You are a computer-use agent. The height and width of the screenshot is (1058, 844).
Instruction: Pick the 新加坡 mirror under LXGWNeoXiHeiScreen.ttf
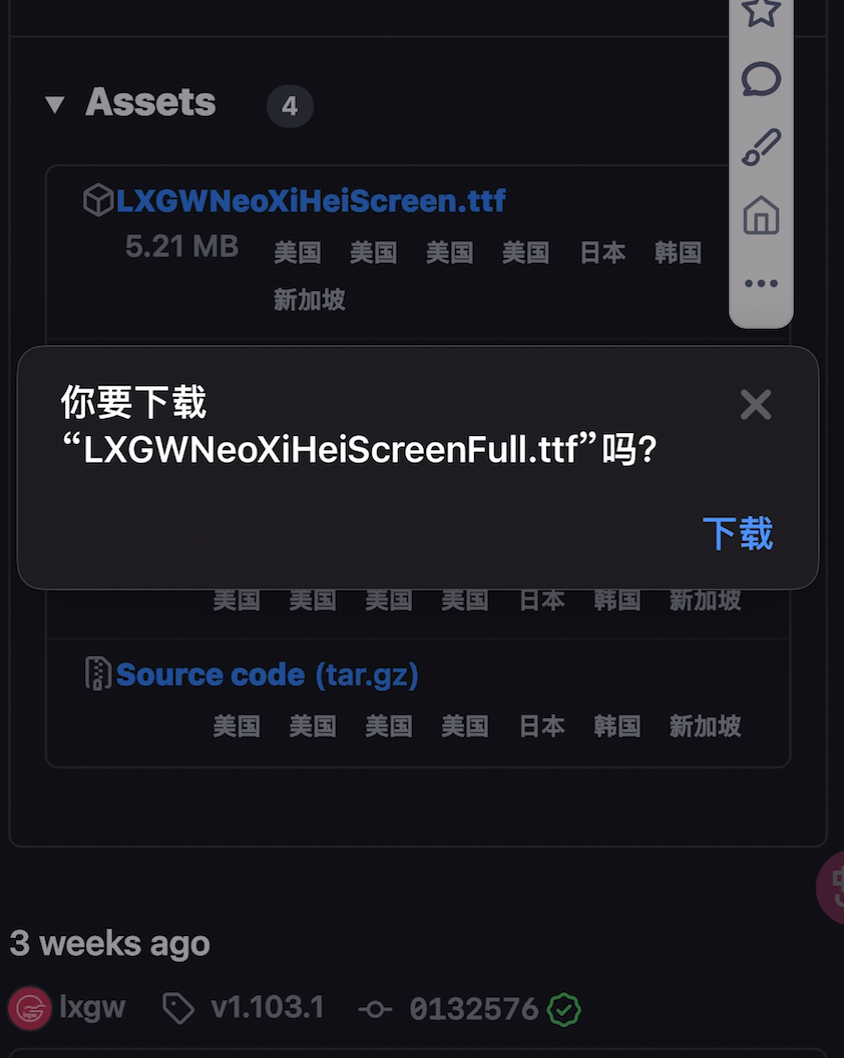tap(309, 300)
